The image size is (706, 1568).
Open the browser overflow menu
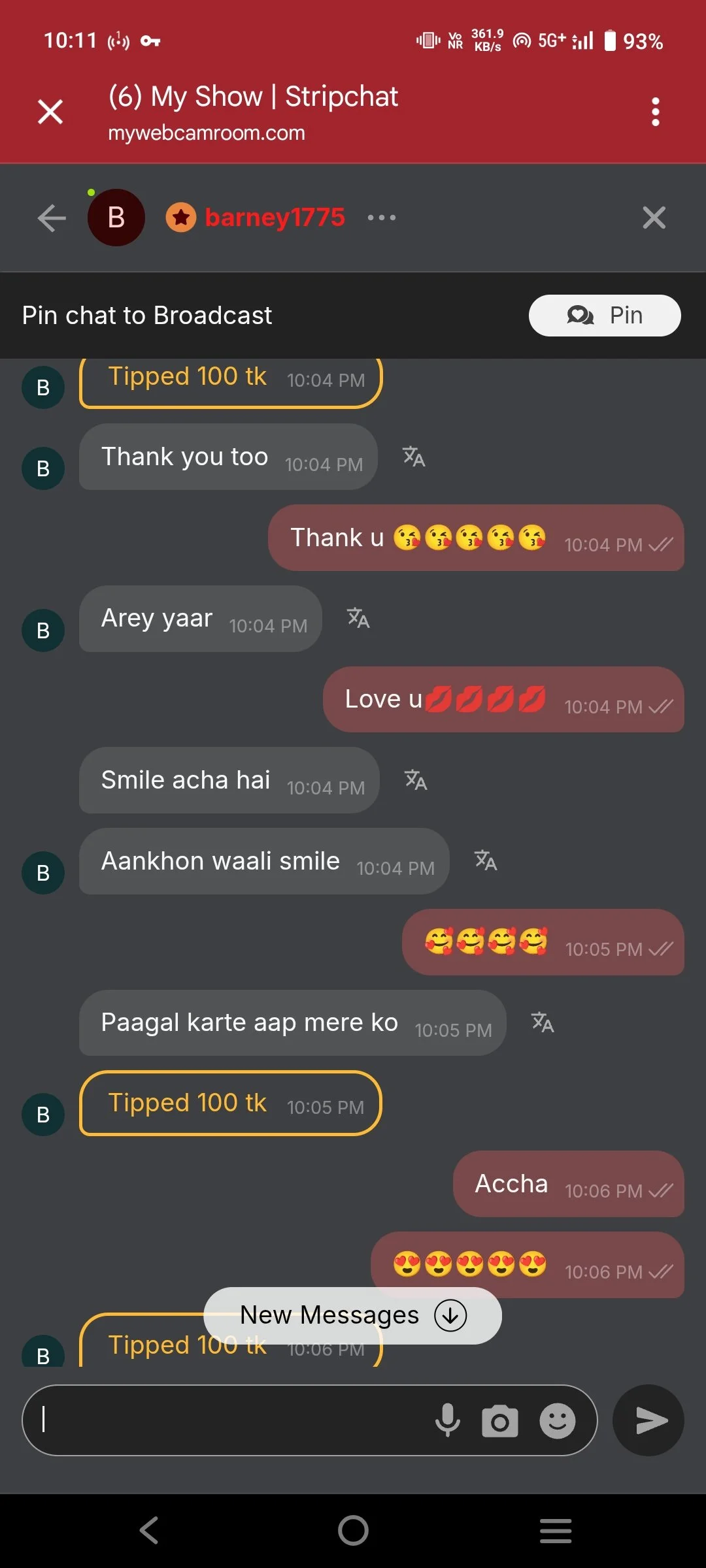pos(655,112)
